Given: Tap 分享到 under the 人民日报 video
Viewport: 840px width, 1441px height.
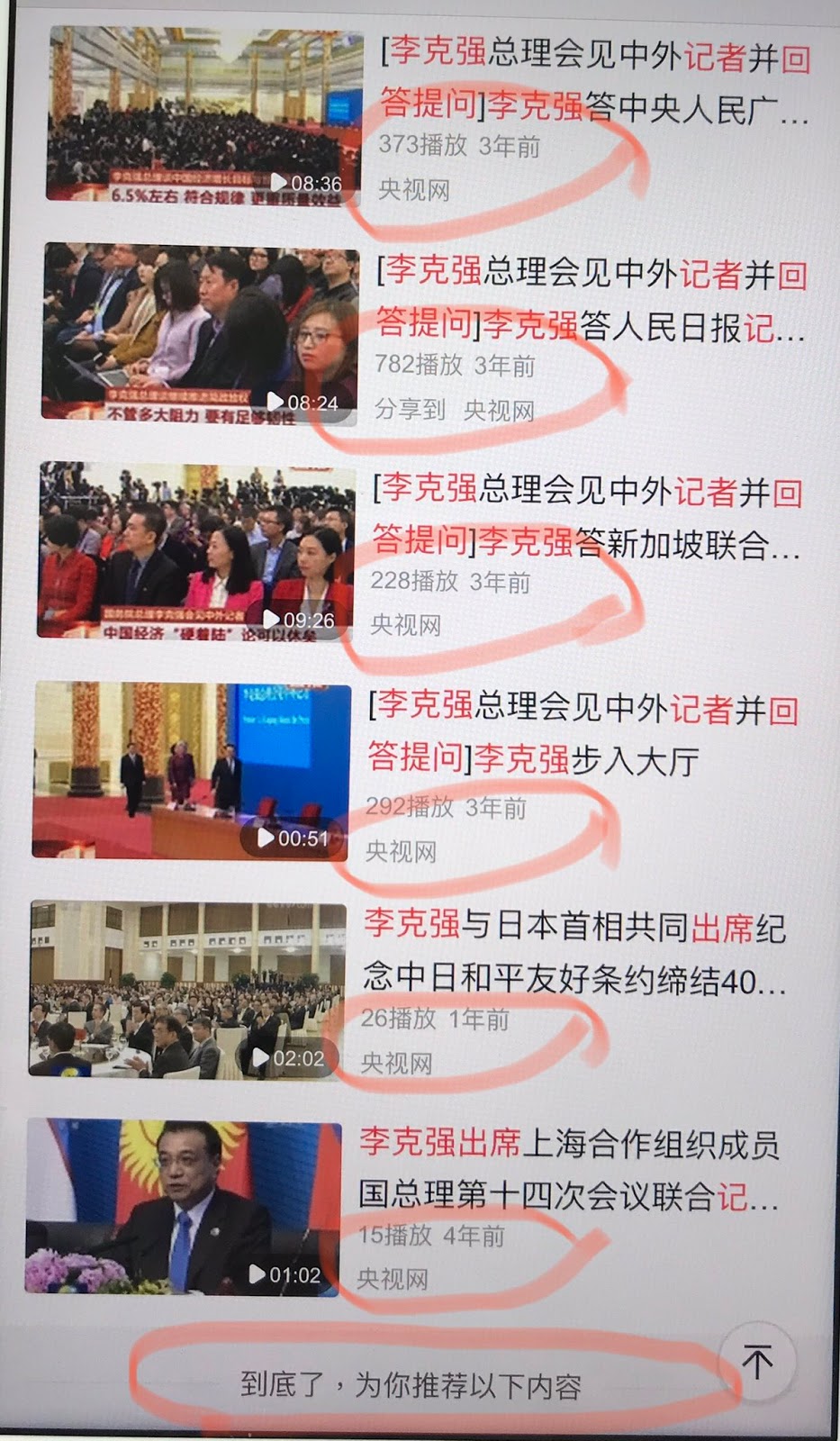Looking at the screenshot, I should 410,410.
